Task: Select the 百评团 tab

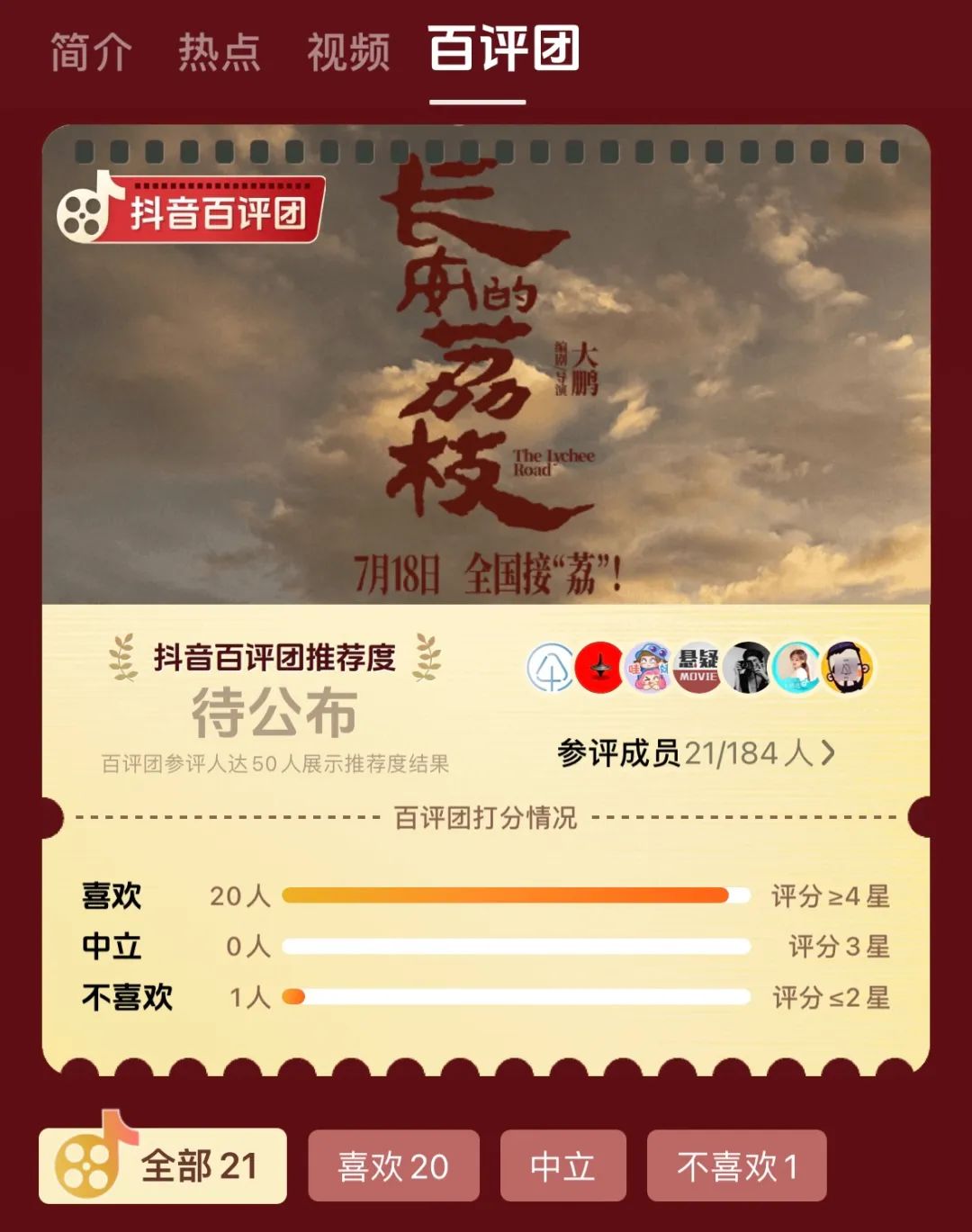Action: click(503, 49)
